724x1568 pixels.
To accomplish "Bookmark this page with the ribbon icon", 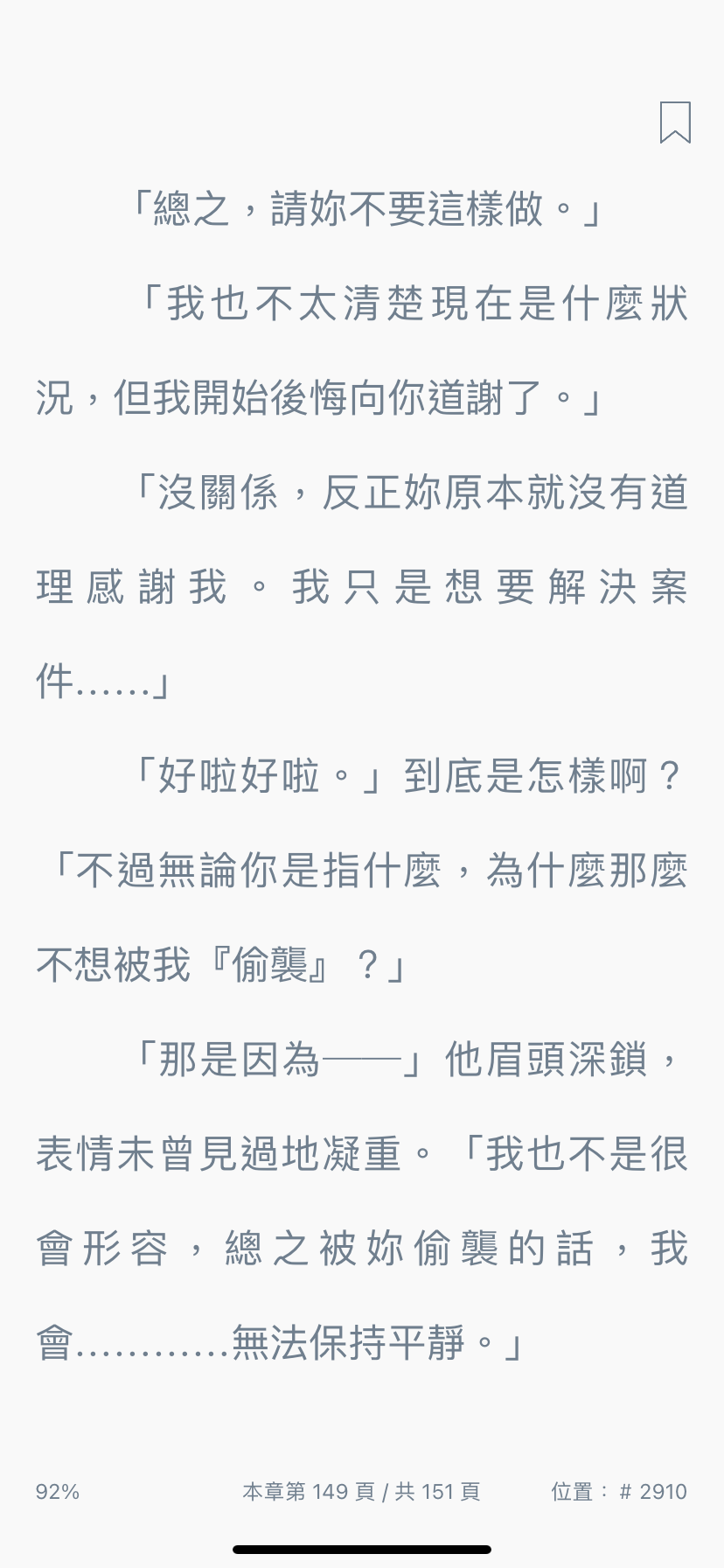I will pos(675,122).
